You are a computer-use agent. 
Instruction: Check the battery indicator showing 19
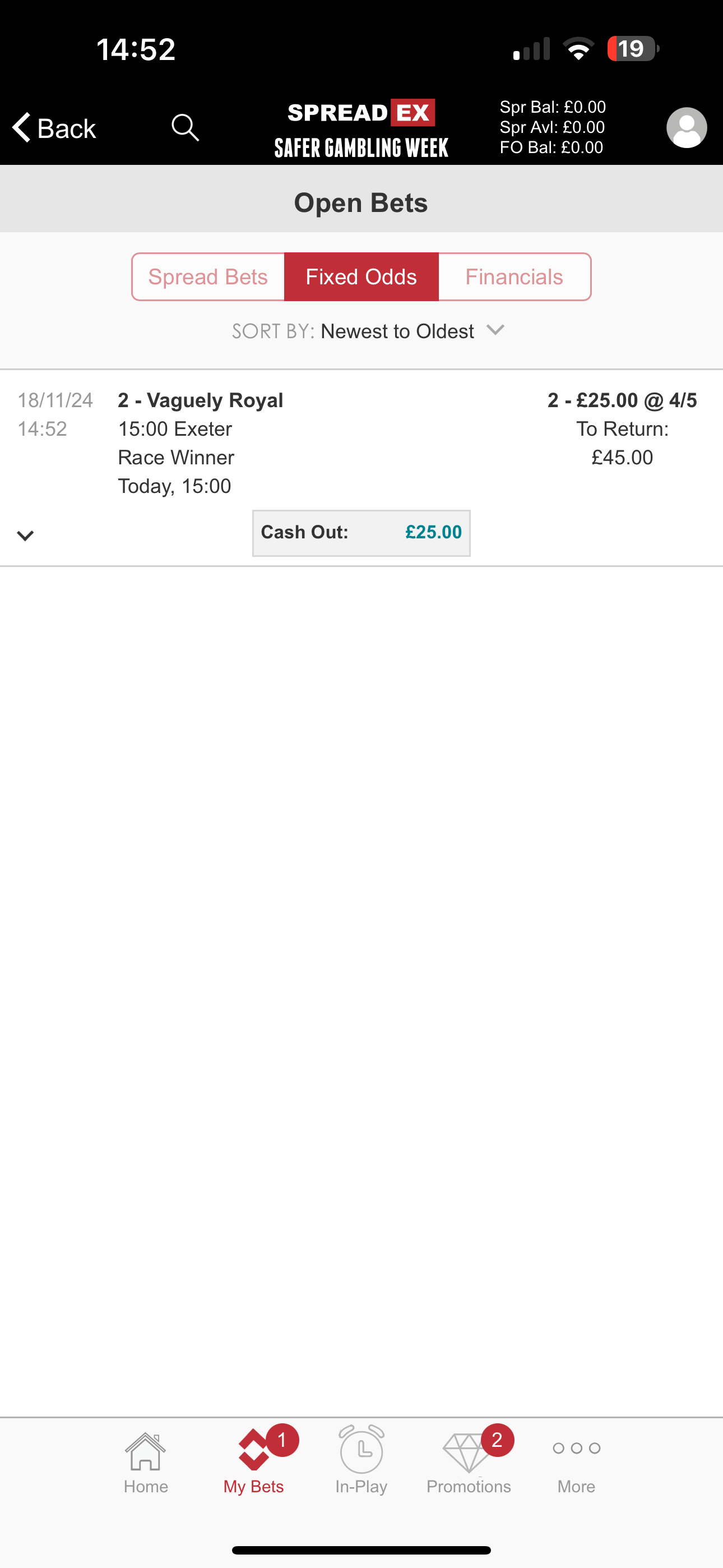(x=633, y=49)
